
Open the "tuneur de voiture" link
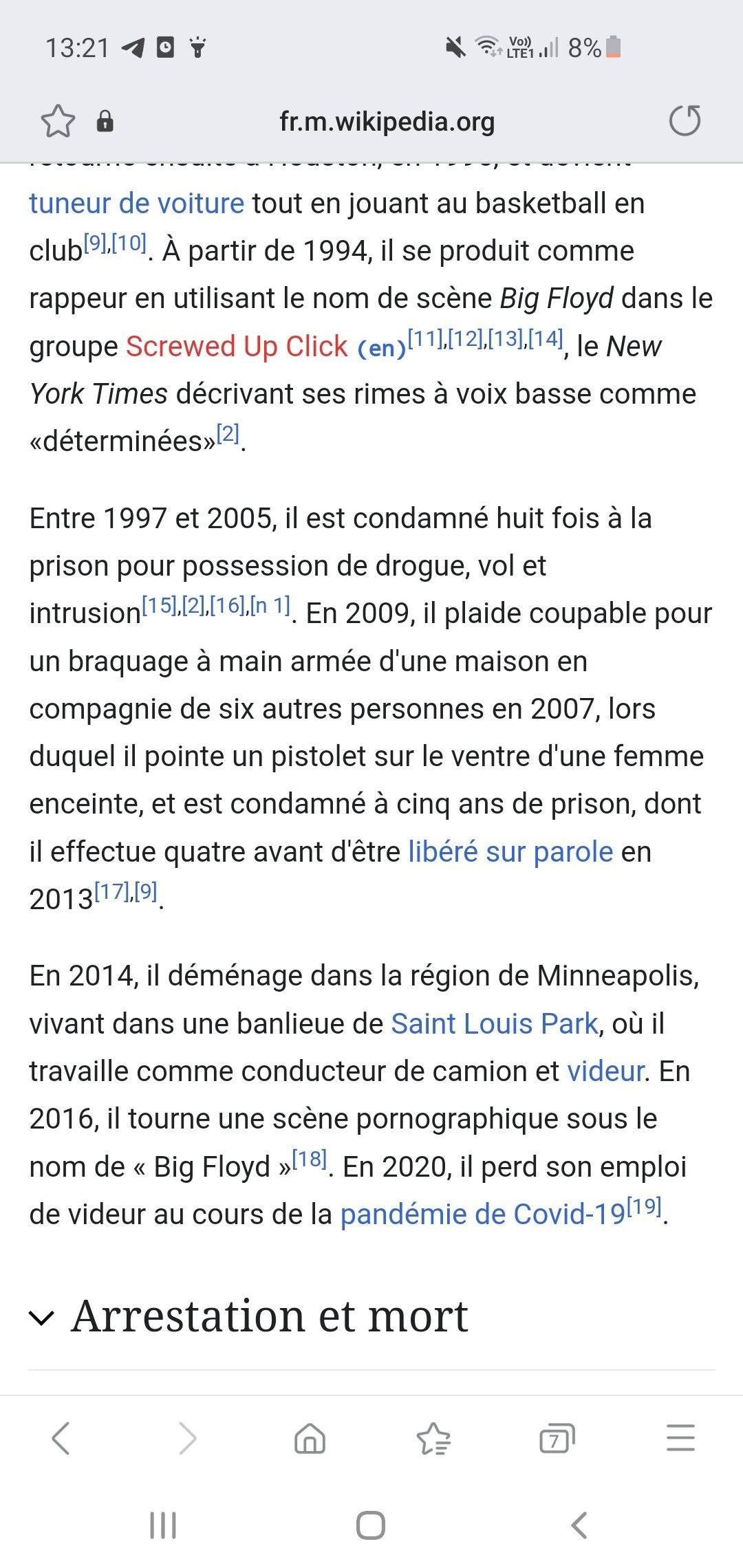click(137, 204)
